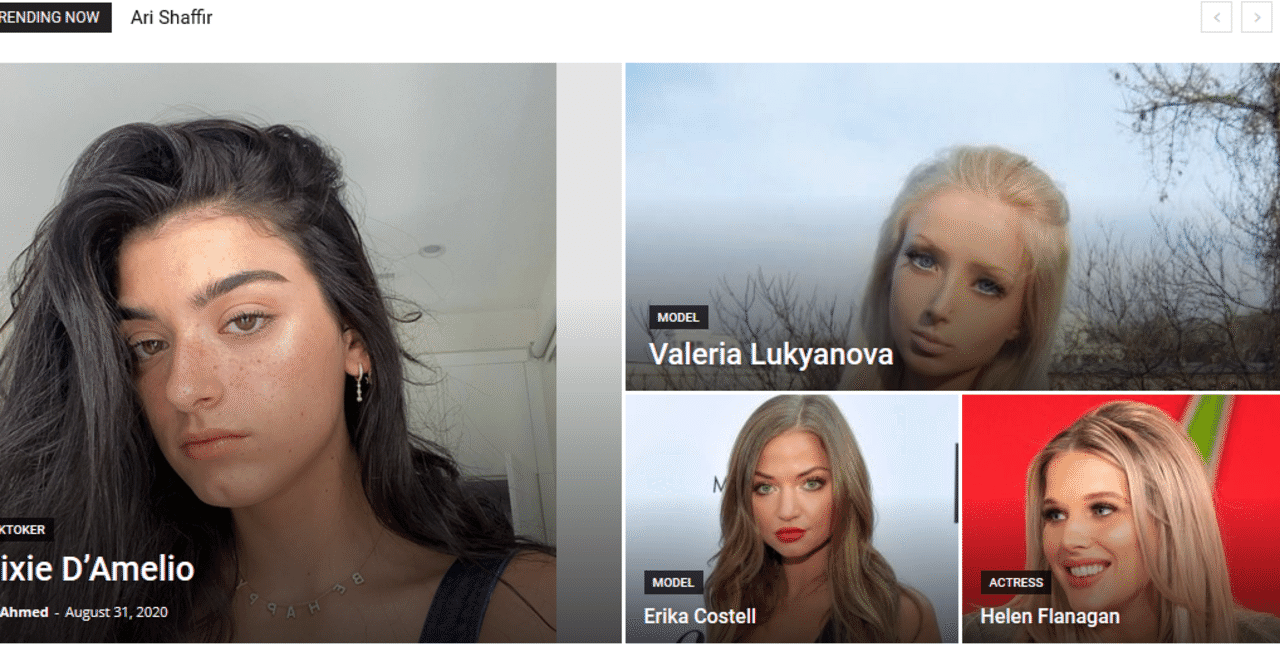The height and width of the screenshot is (671, 1280).
Task: Open the Dixie D'Amelio article
Action: (x=97, y=569)
